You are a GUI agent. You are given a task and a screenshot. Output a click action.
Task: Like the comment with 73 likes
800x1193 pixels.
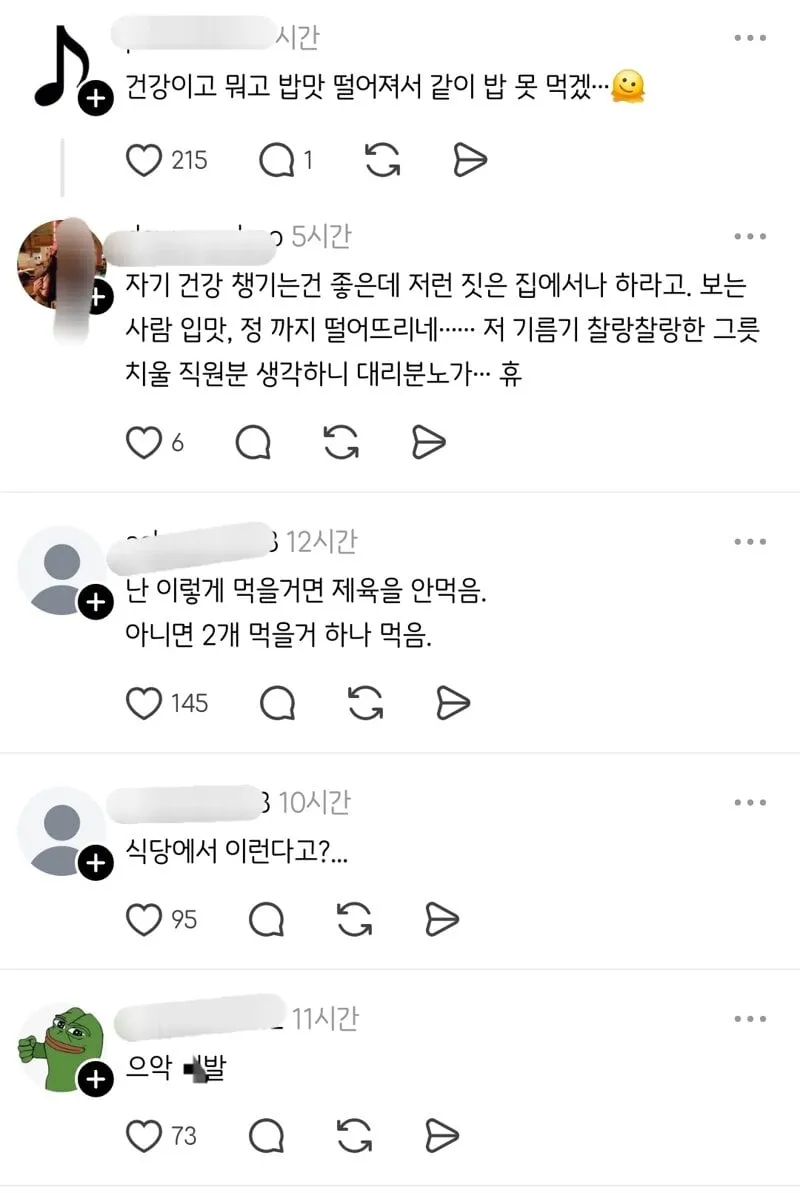pos(145,1135)
